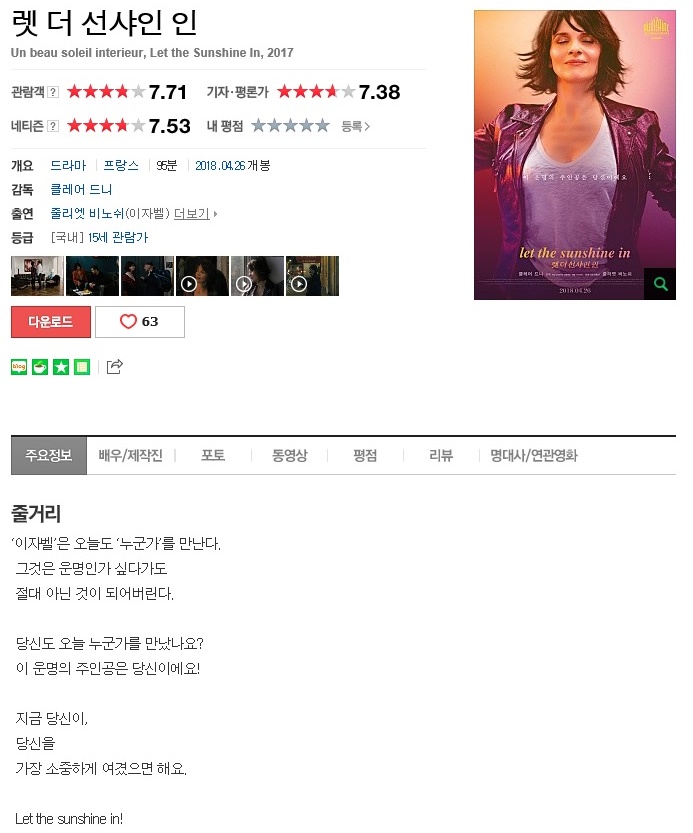Switch to 리뷰 tab

[x=441, y=456]
